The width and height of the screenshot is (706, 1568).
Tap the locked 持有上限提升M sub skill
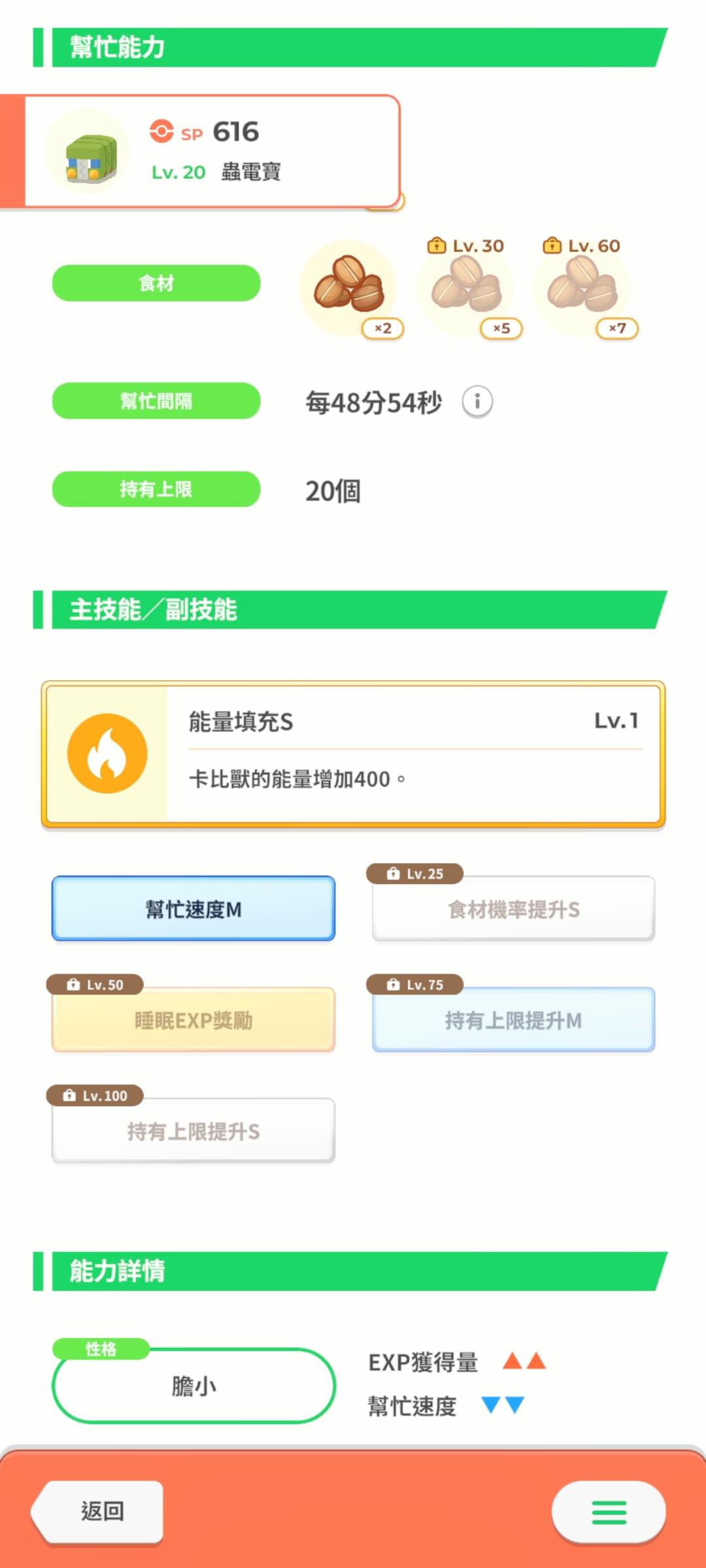(x=513, y=1019)
